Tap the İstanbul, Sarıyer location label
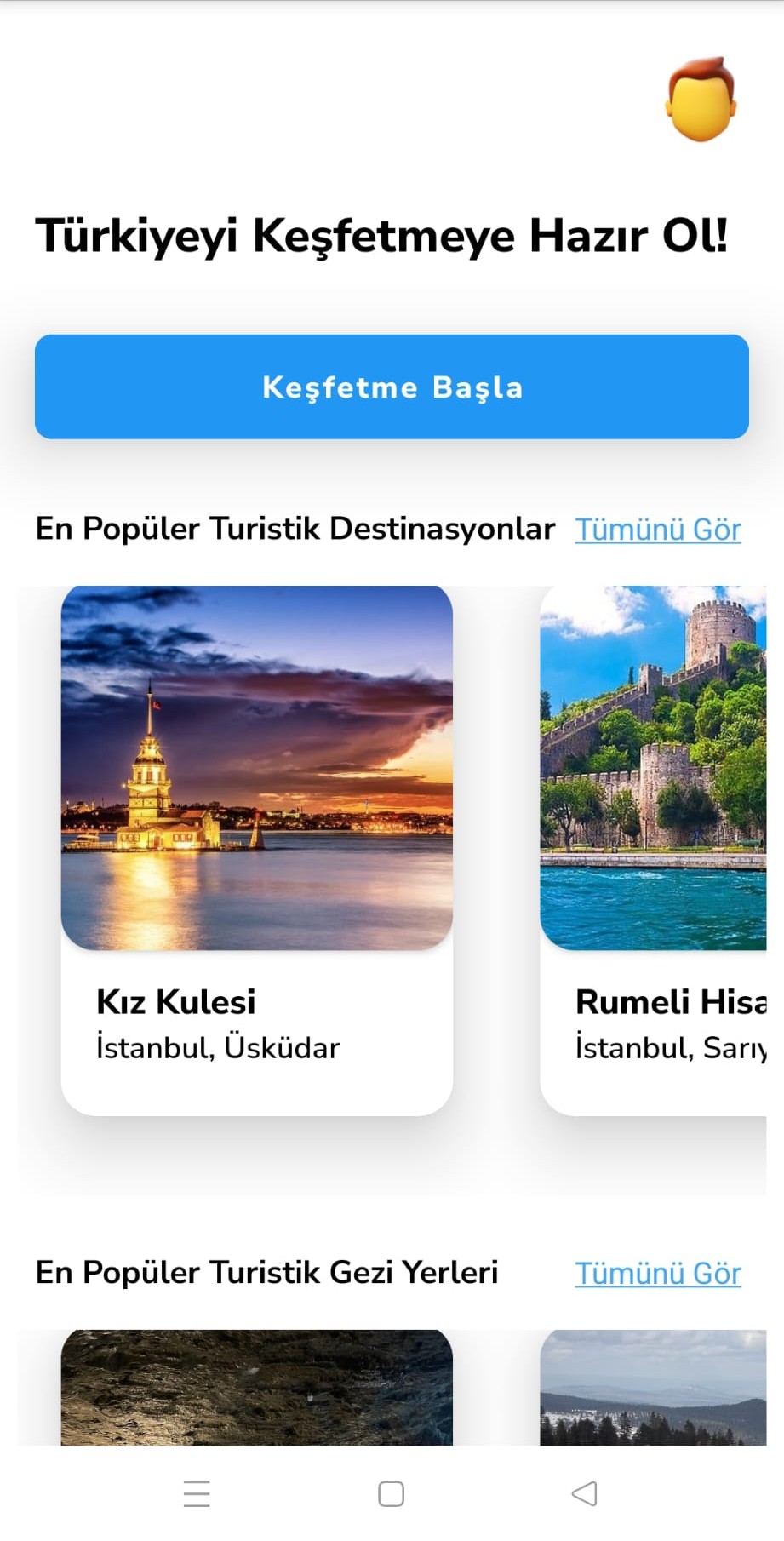 coord(672,1048)
